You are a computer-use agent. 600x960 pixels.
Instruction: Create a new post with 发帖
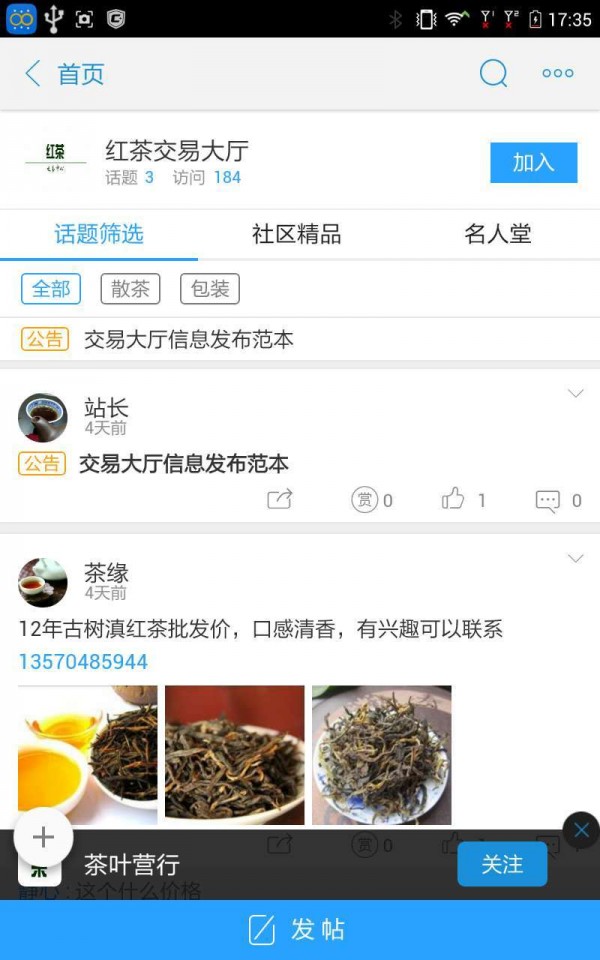(299, 929)
